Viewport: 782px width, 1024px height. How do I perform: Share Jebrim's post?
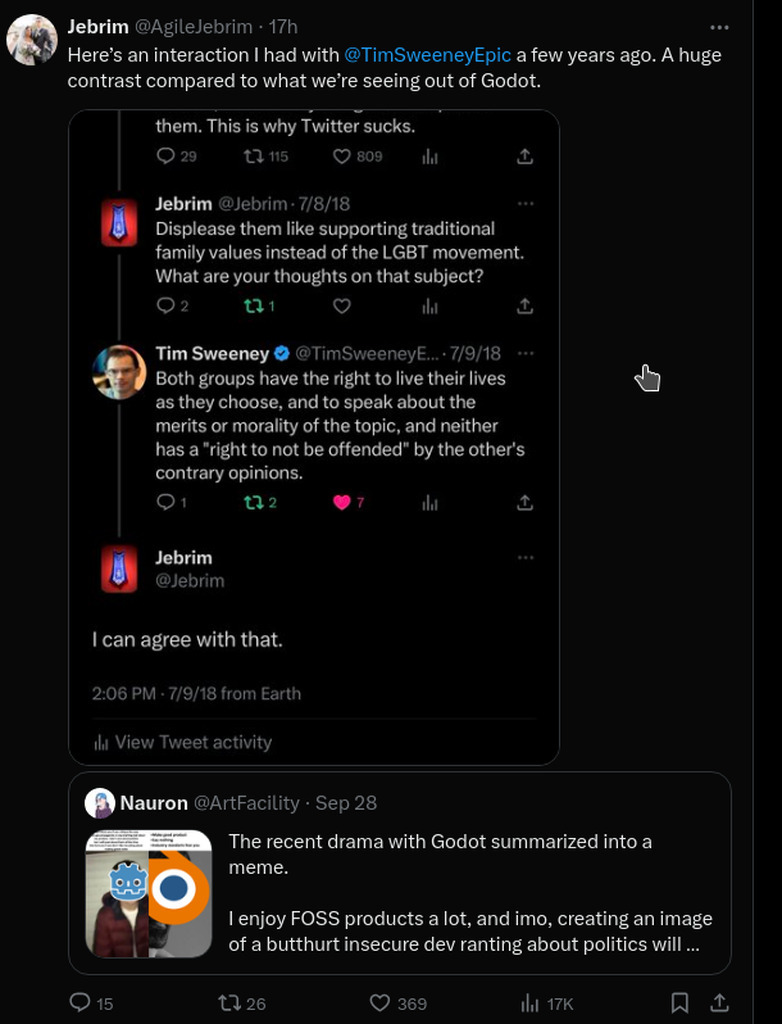click(719, 1003)
